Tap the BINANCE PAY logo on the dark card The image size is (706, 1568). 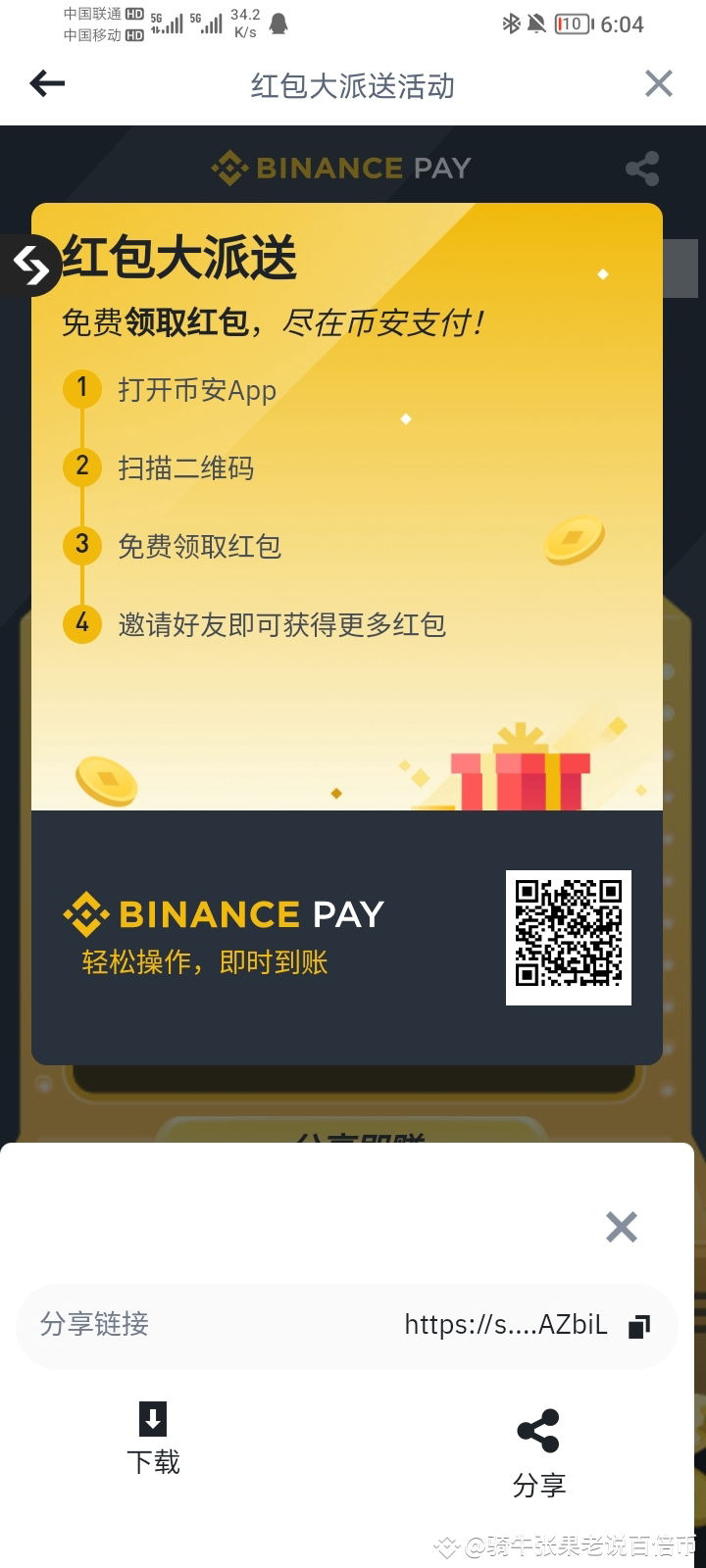(226, 913)
